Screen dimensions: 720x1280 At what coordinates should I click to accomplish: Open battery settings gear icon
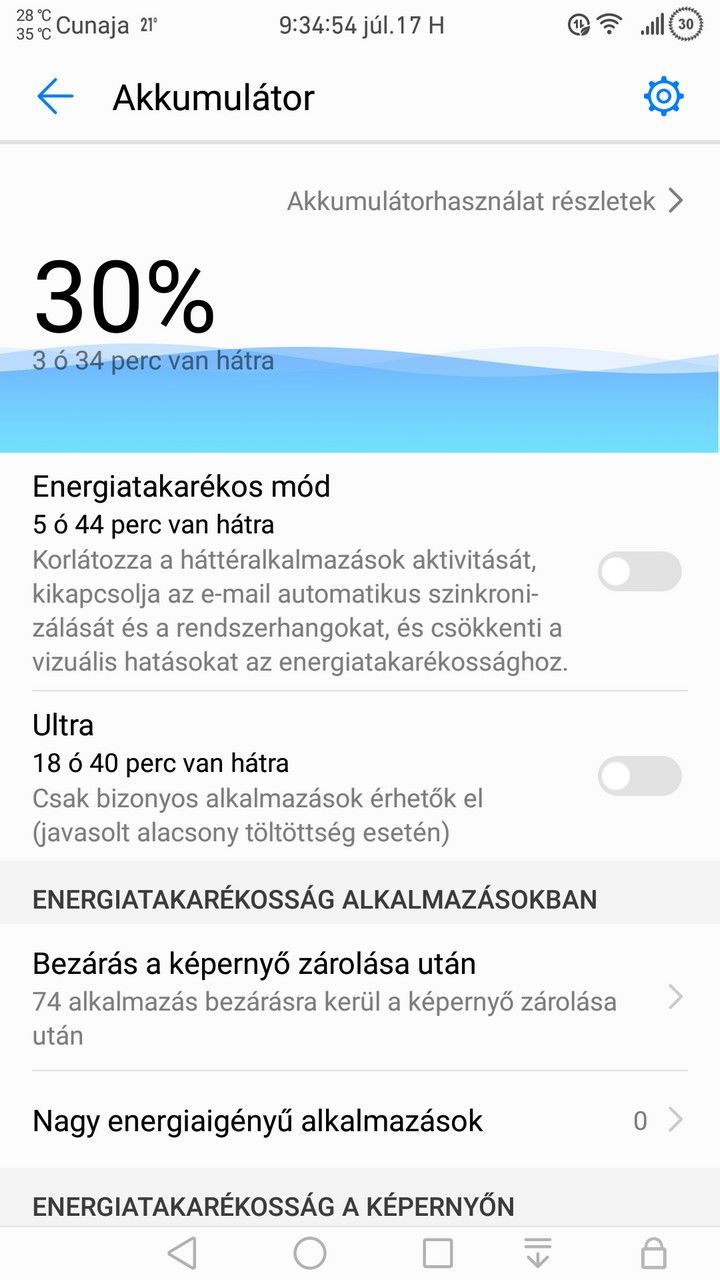[x=664, y=97]
